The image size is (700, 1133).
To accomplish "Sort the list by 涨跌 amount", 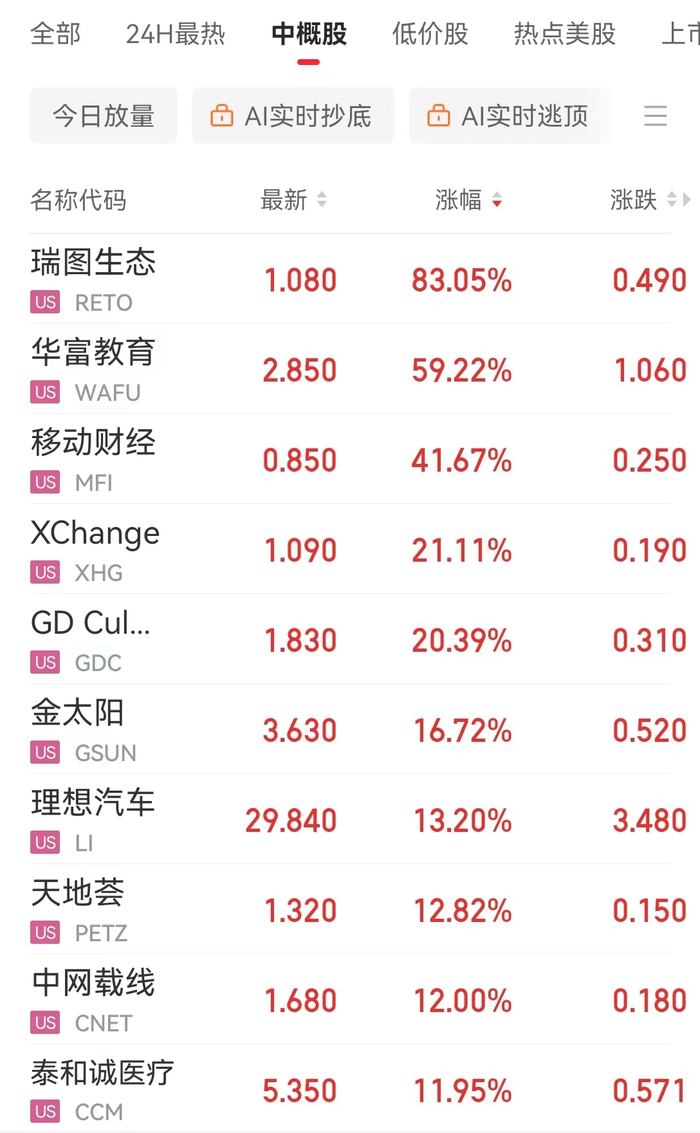I will (x=642, y=200).
